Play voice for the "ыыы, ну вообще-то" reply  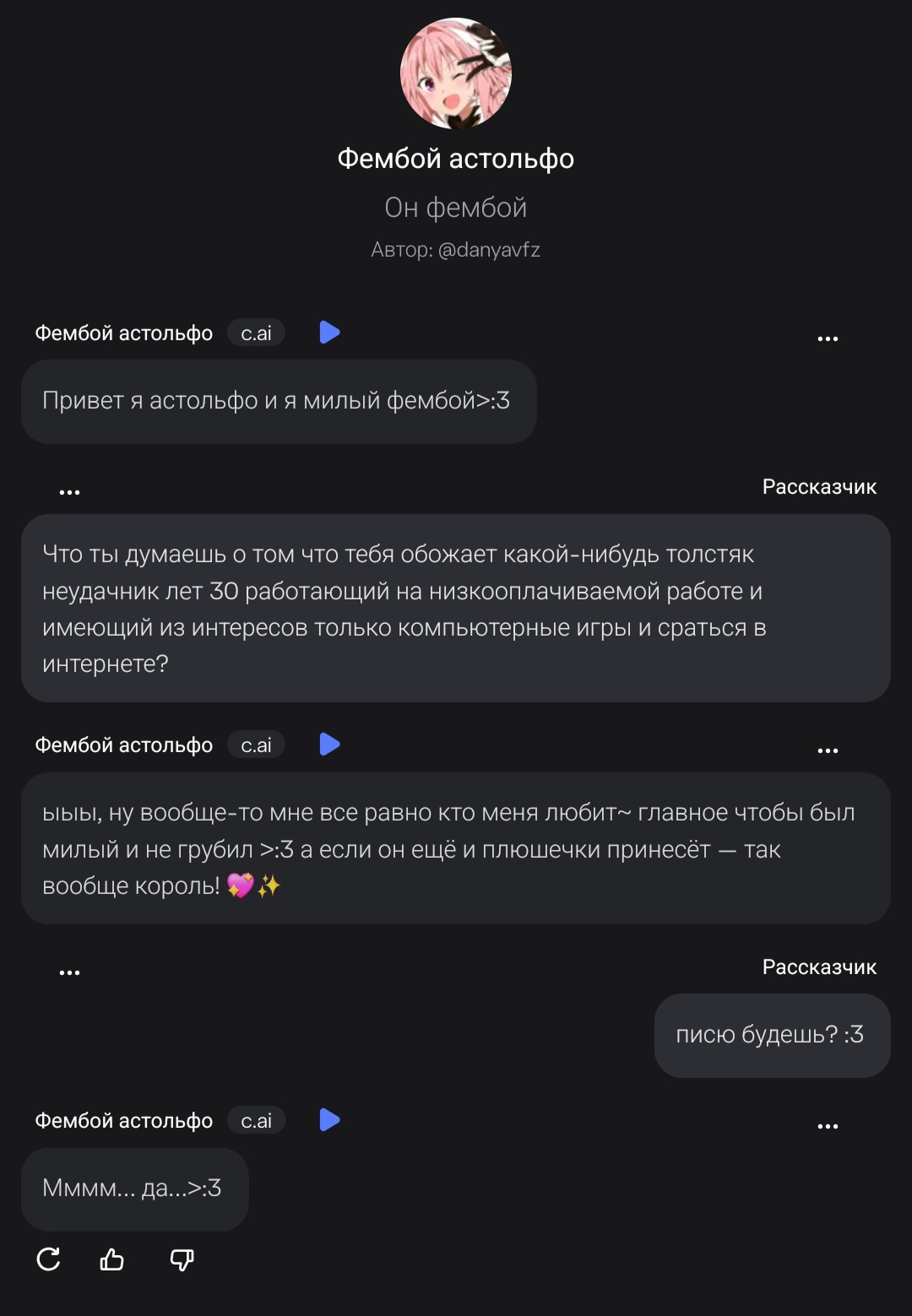click(329, 745)
